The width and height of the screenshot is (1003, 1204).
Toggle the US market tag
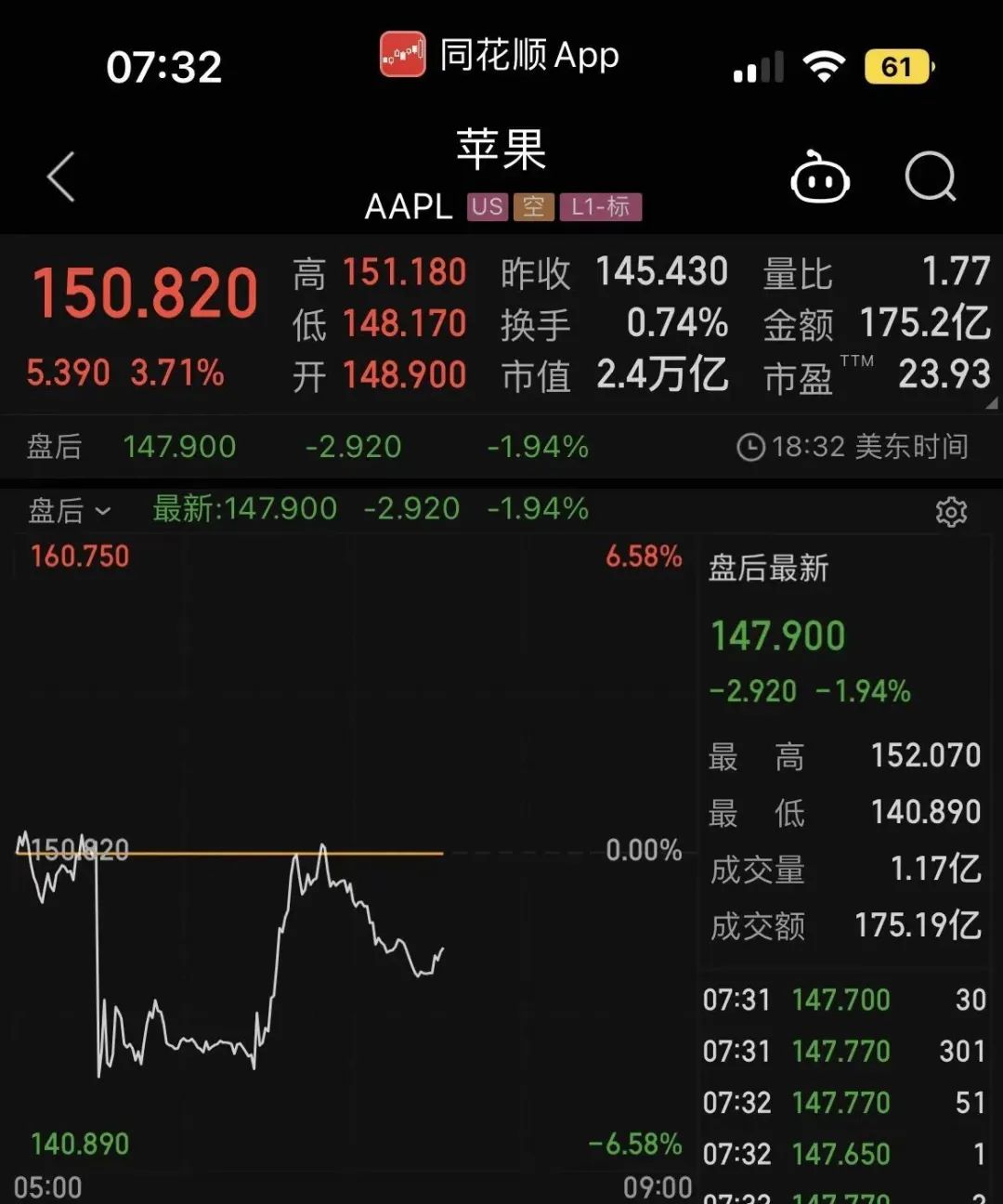[x=486, y=206]
